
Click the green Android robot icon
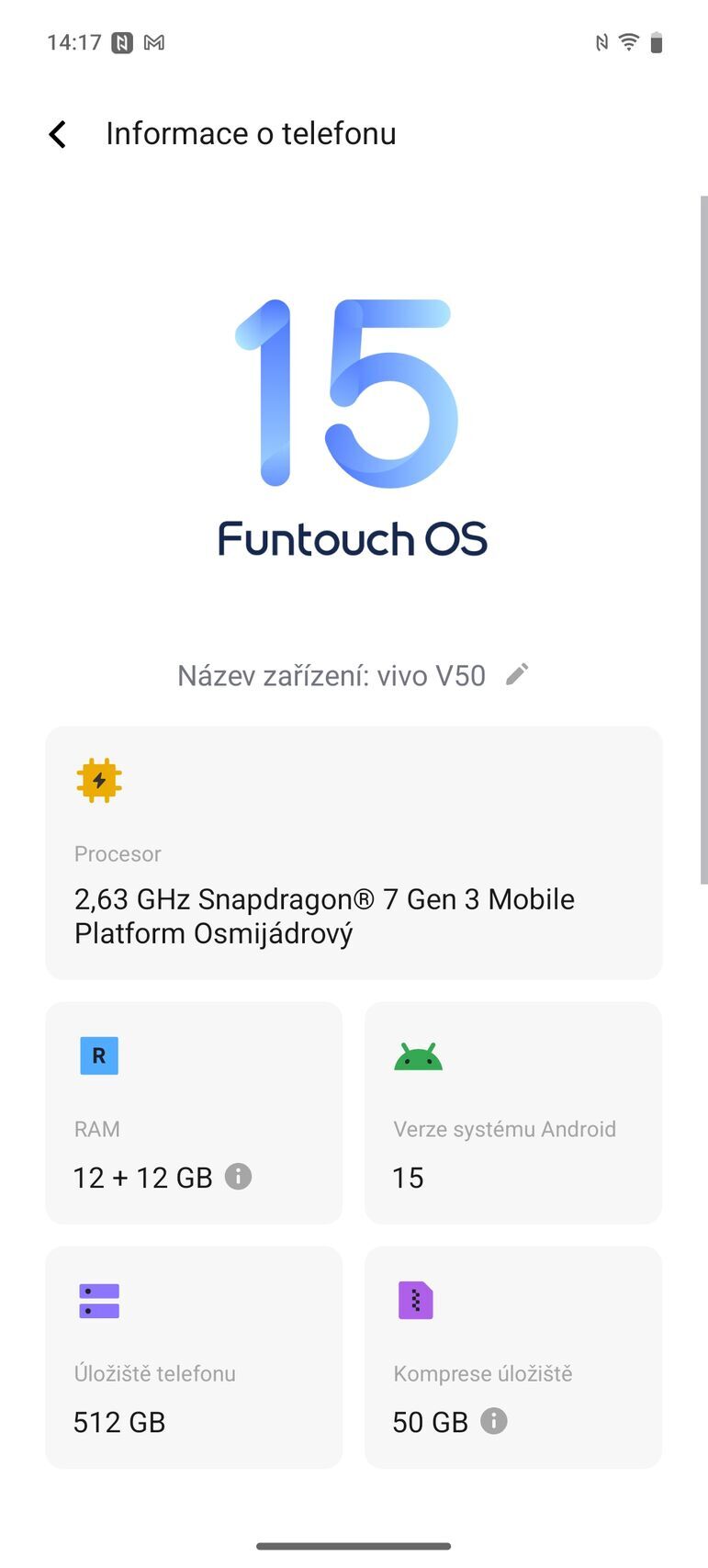[418, 1055]
